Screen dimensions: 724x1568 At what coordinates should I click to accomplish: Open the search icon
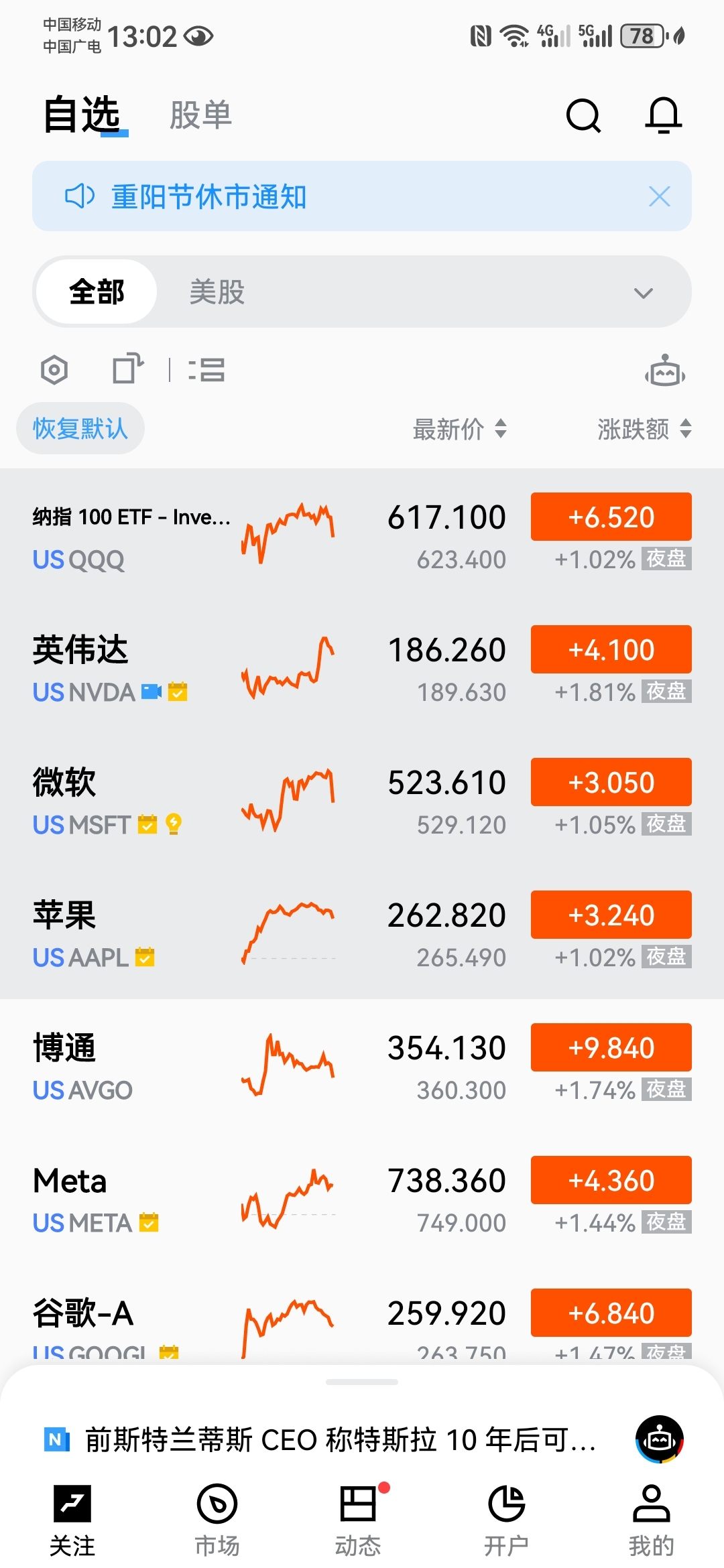coord(583,116)
